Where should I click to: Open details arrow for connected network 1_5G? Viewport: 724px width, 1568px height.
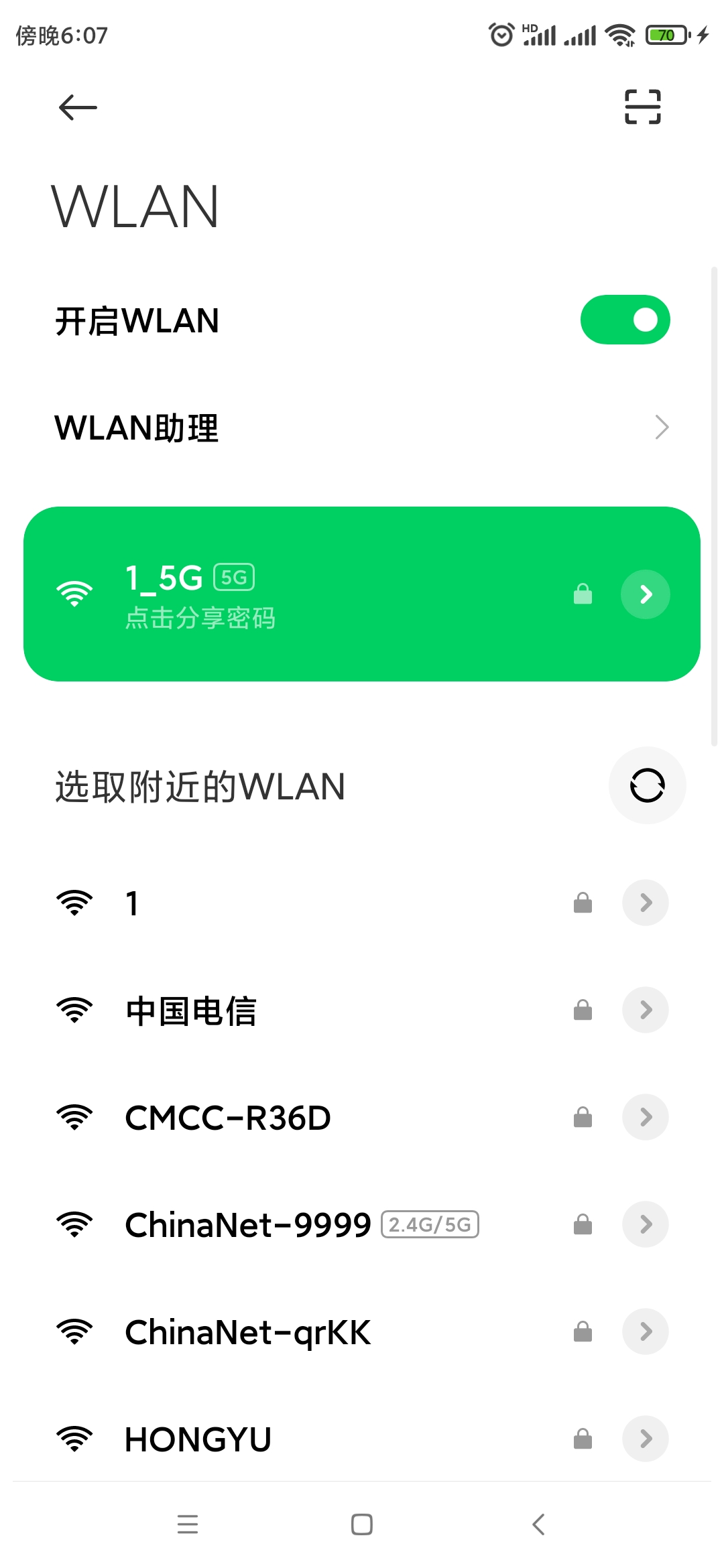tap(646, 594)
